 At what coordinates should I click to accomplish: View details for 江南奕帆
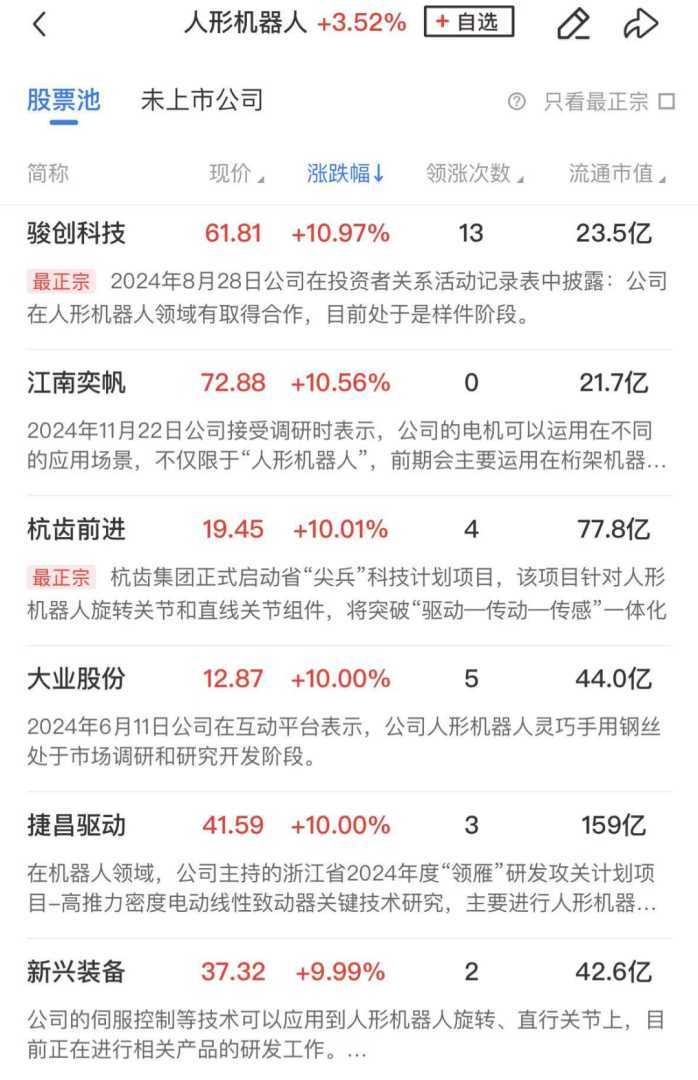(x=77, y=382)
